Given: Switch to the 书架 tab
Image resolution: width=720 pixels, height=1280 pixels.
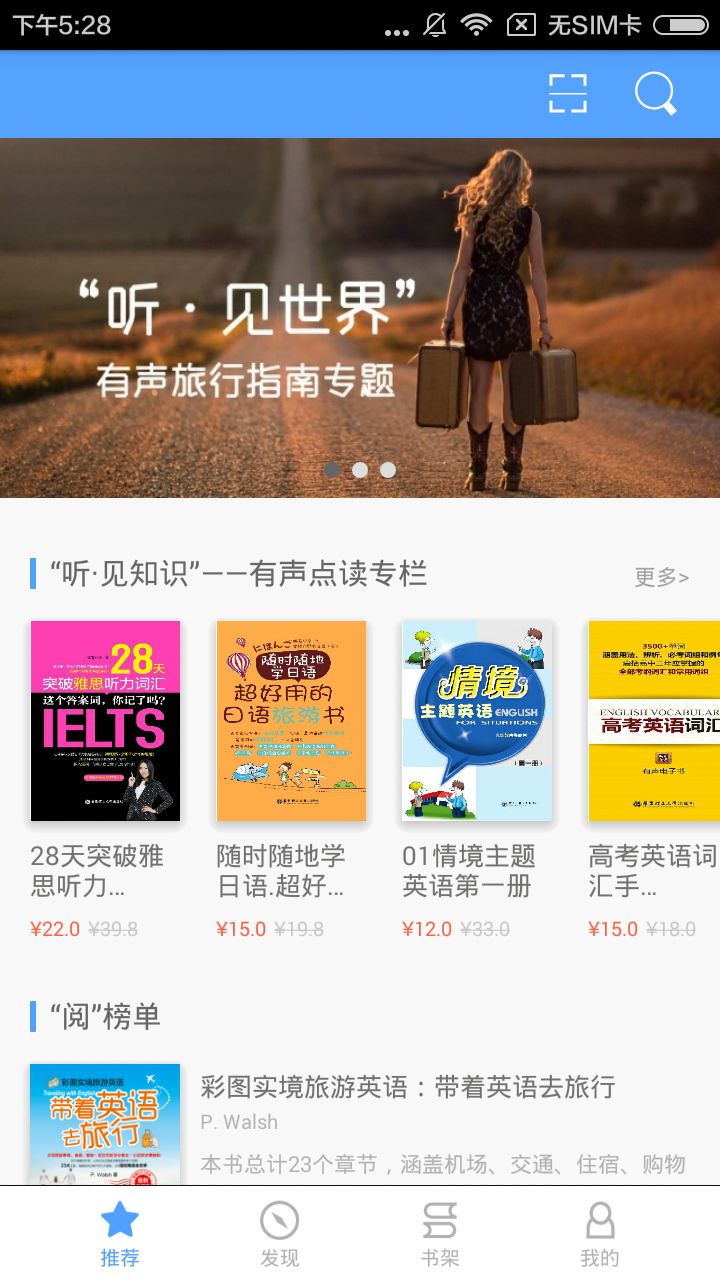Looking at the screenshot, I should coord(440,1234).
